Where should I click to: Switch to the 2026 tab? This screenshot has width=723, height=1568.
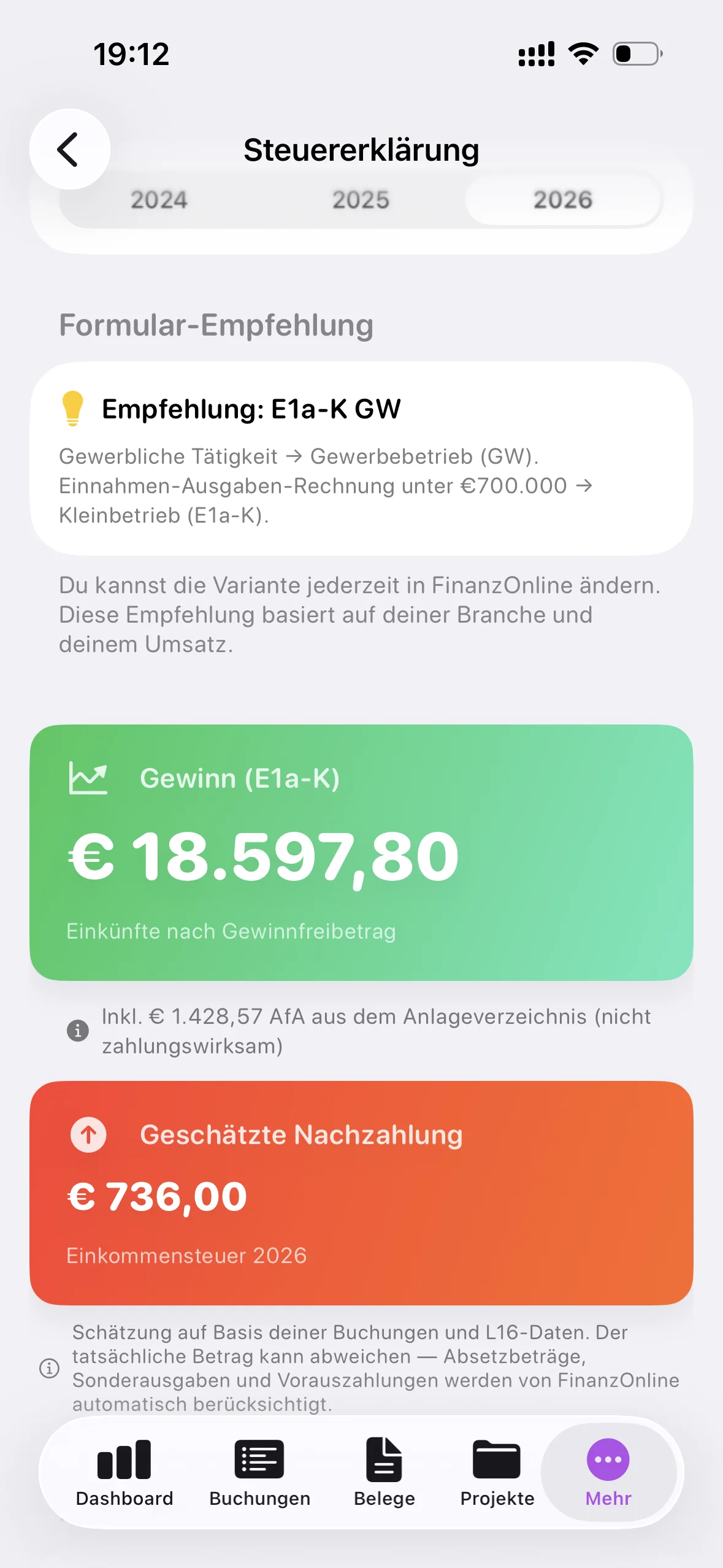[x=563, y=199]
